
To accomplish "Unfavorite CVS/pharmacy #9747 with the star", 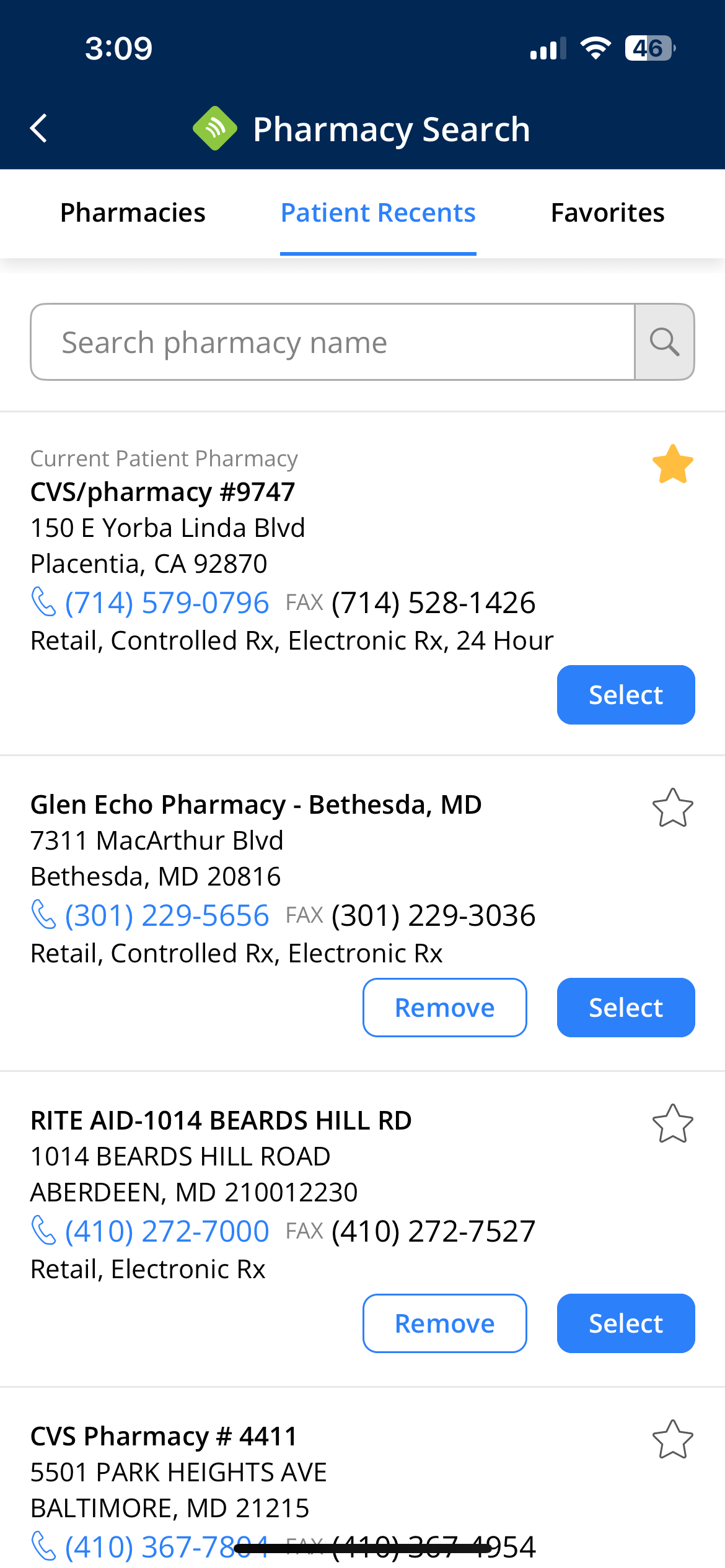I will click(672, 464).
